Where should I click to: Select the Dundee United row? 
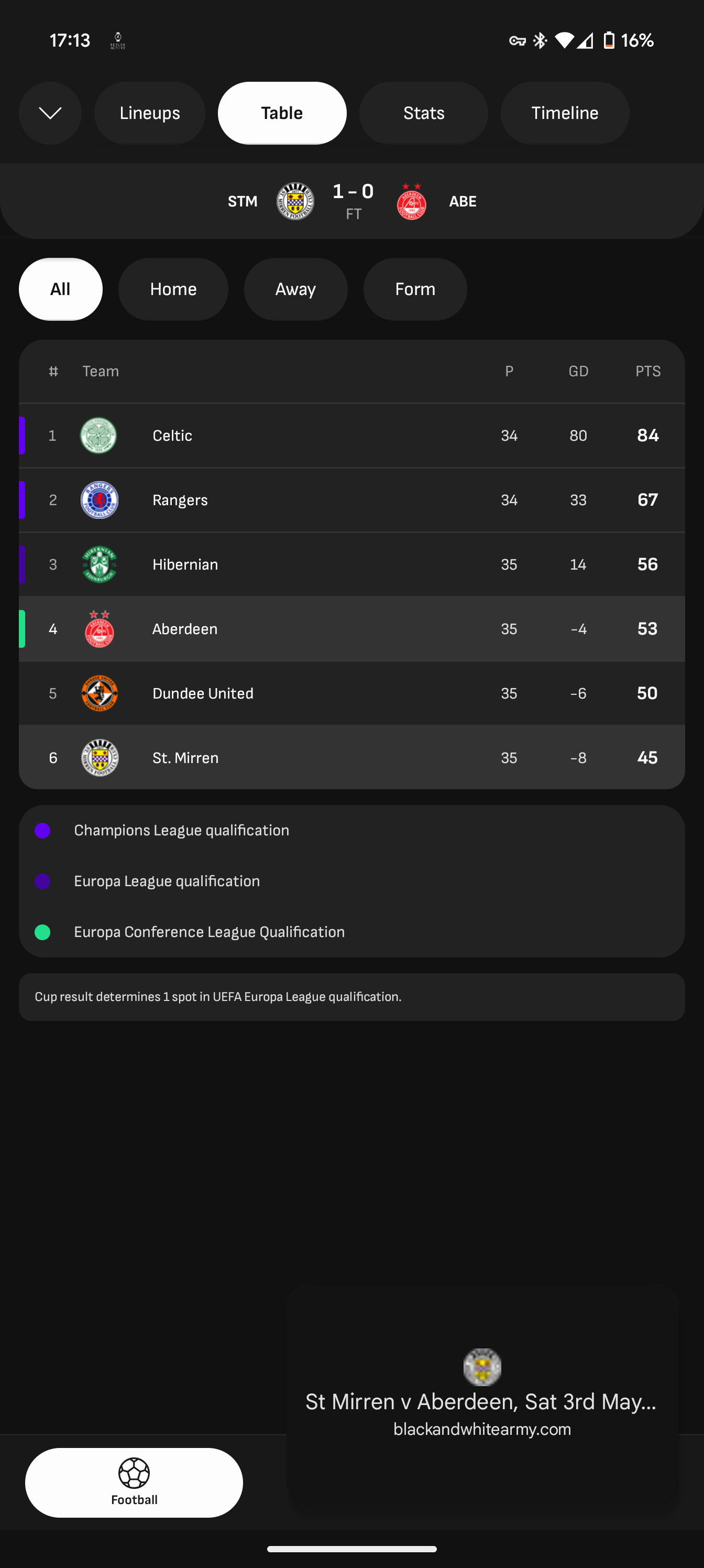[x=351, y=694]
